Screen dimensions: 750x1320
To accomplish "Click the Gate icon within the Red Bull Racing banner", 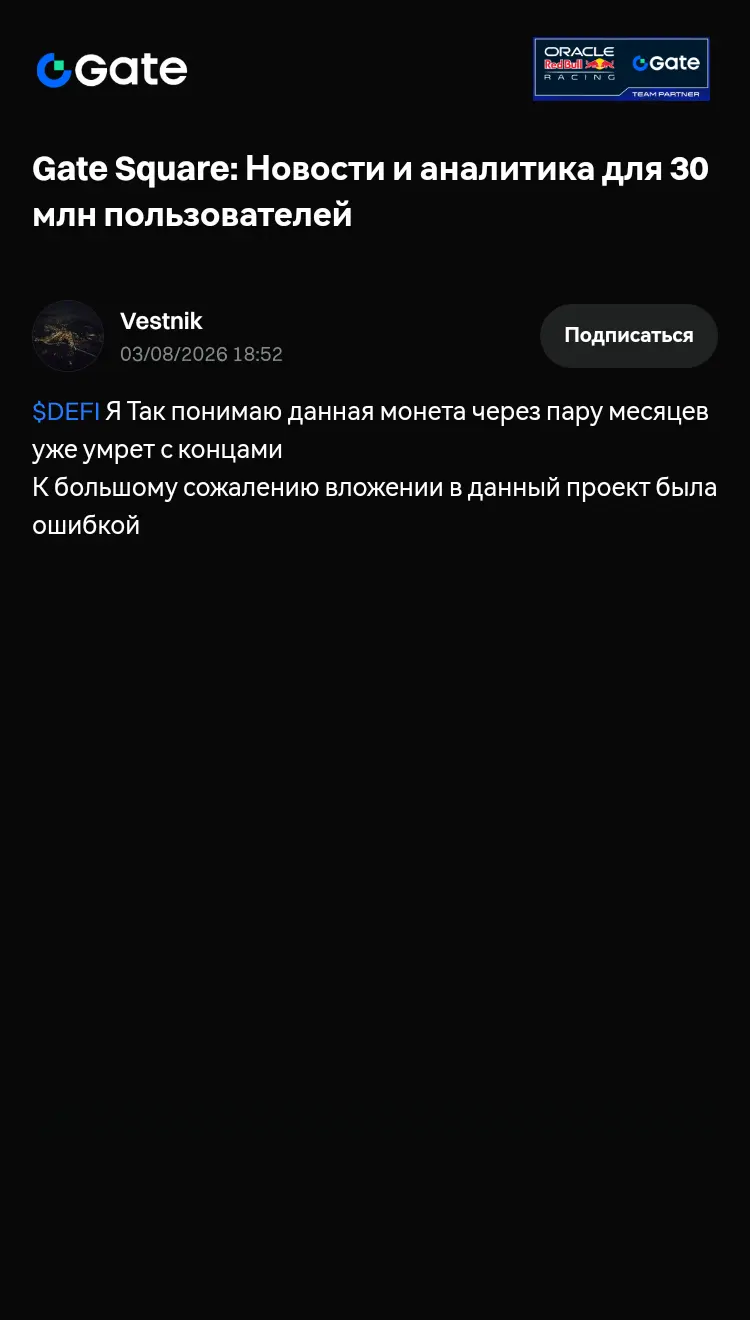I will (666, 62).
